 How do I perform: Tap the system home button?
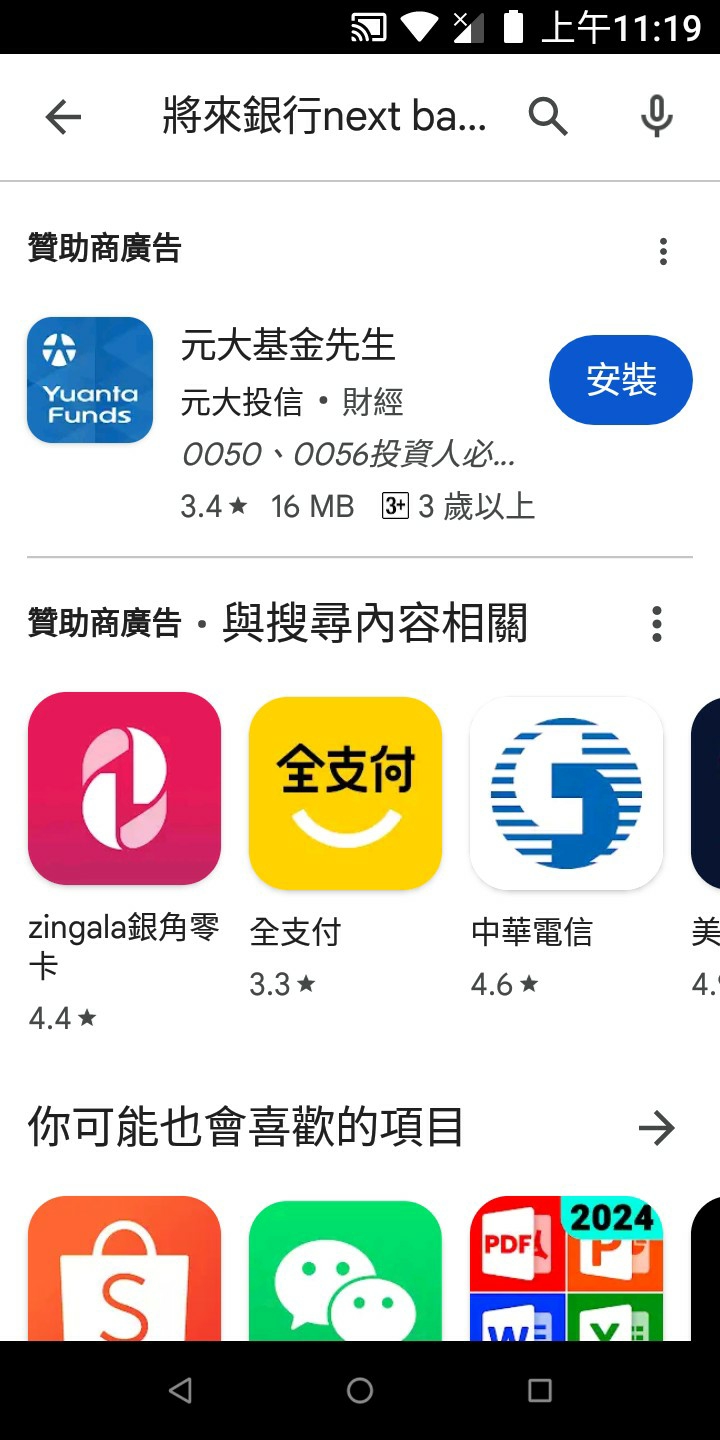(360, 1390)
